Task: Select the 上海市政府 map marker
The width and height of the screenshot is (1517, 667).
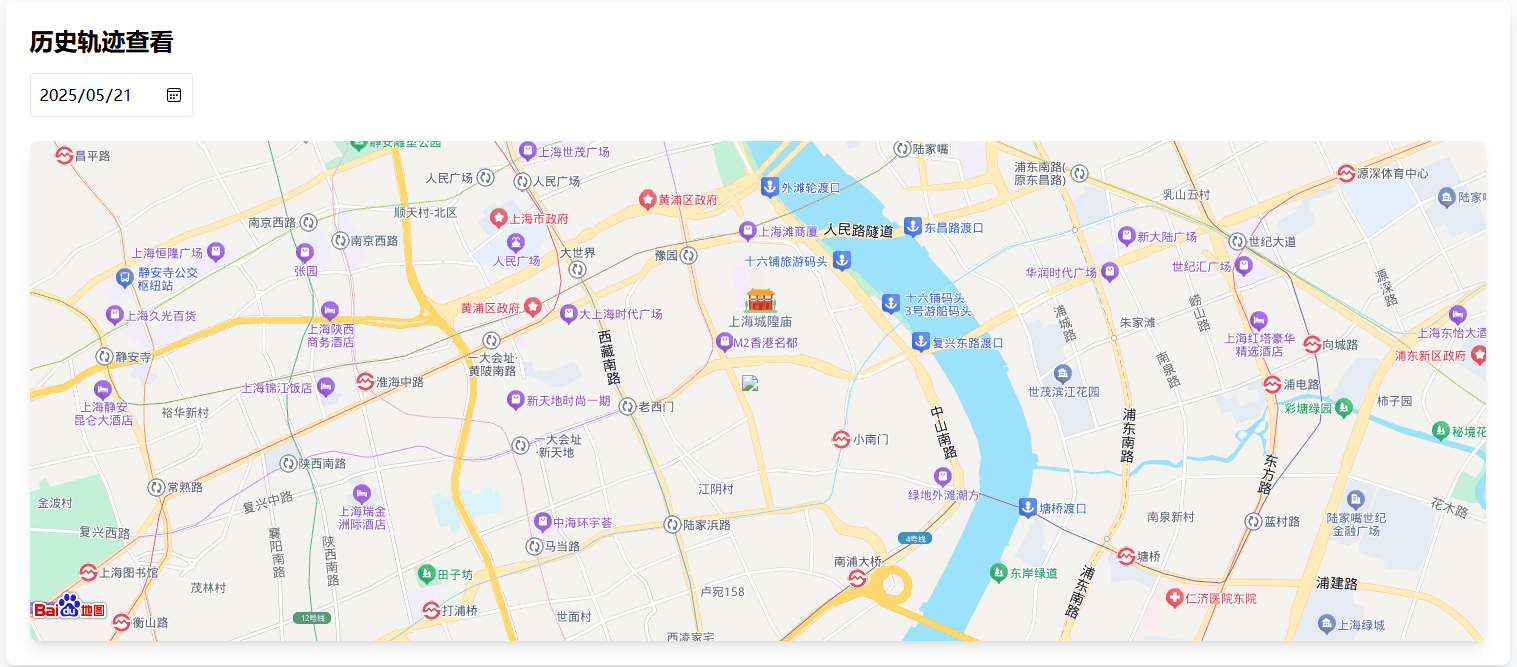Action: pos(498,217)
